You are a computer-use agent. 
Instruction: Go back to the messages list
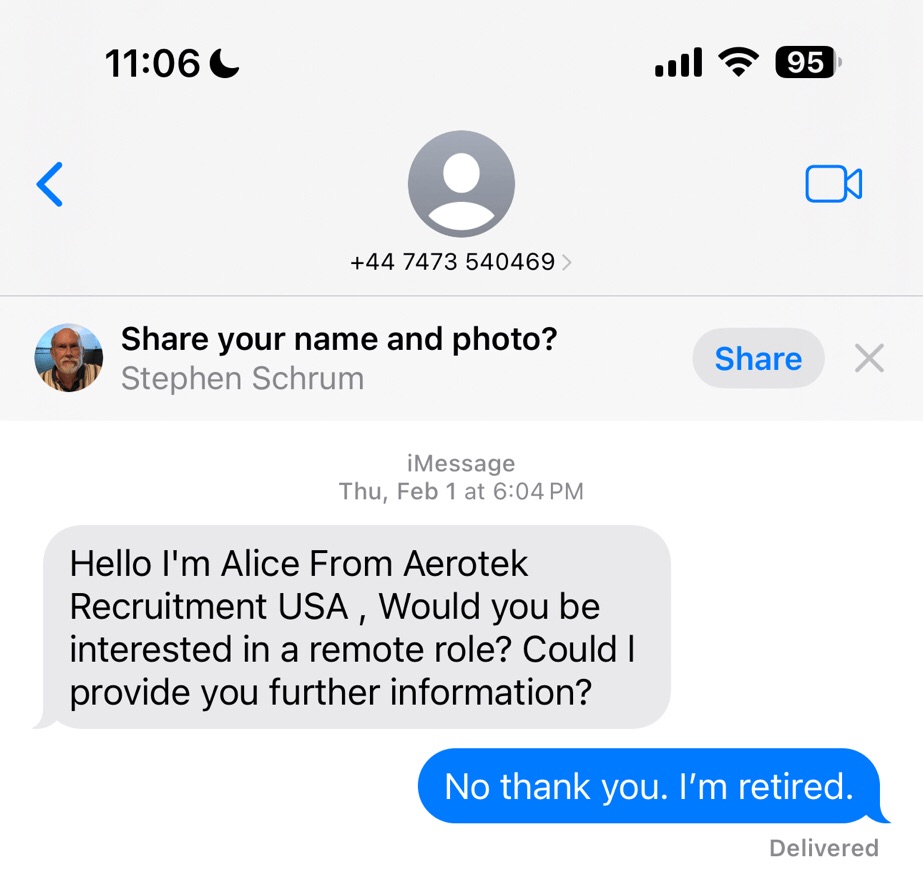[x=50, y=184]
